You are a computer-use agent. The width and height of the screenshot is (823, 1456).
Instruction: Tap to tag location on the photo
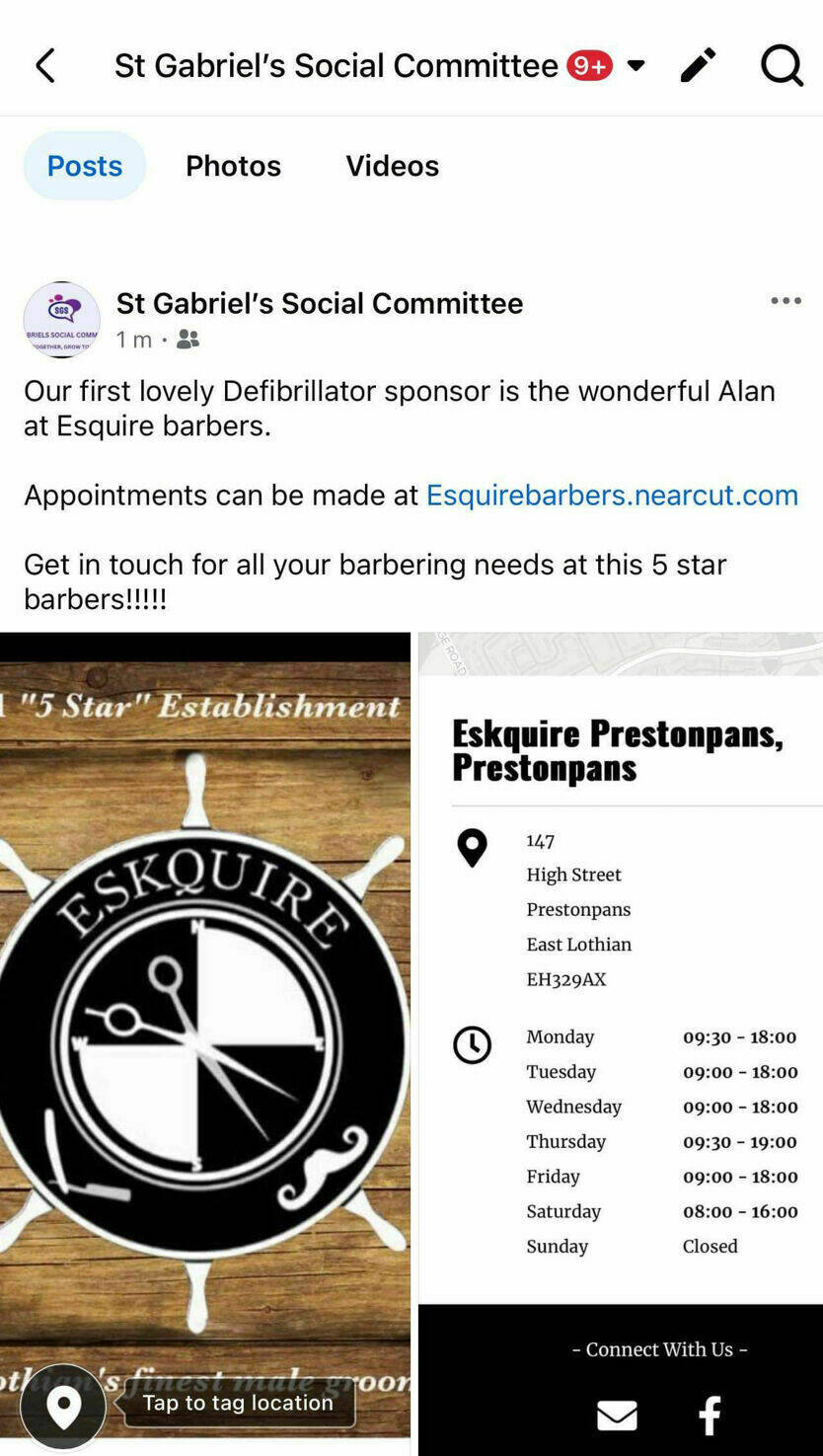[x=237, y=1403]
